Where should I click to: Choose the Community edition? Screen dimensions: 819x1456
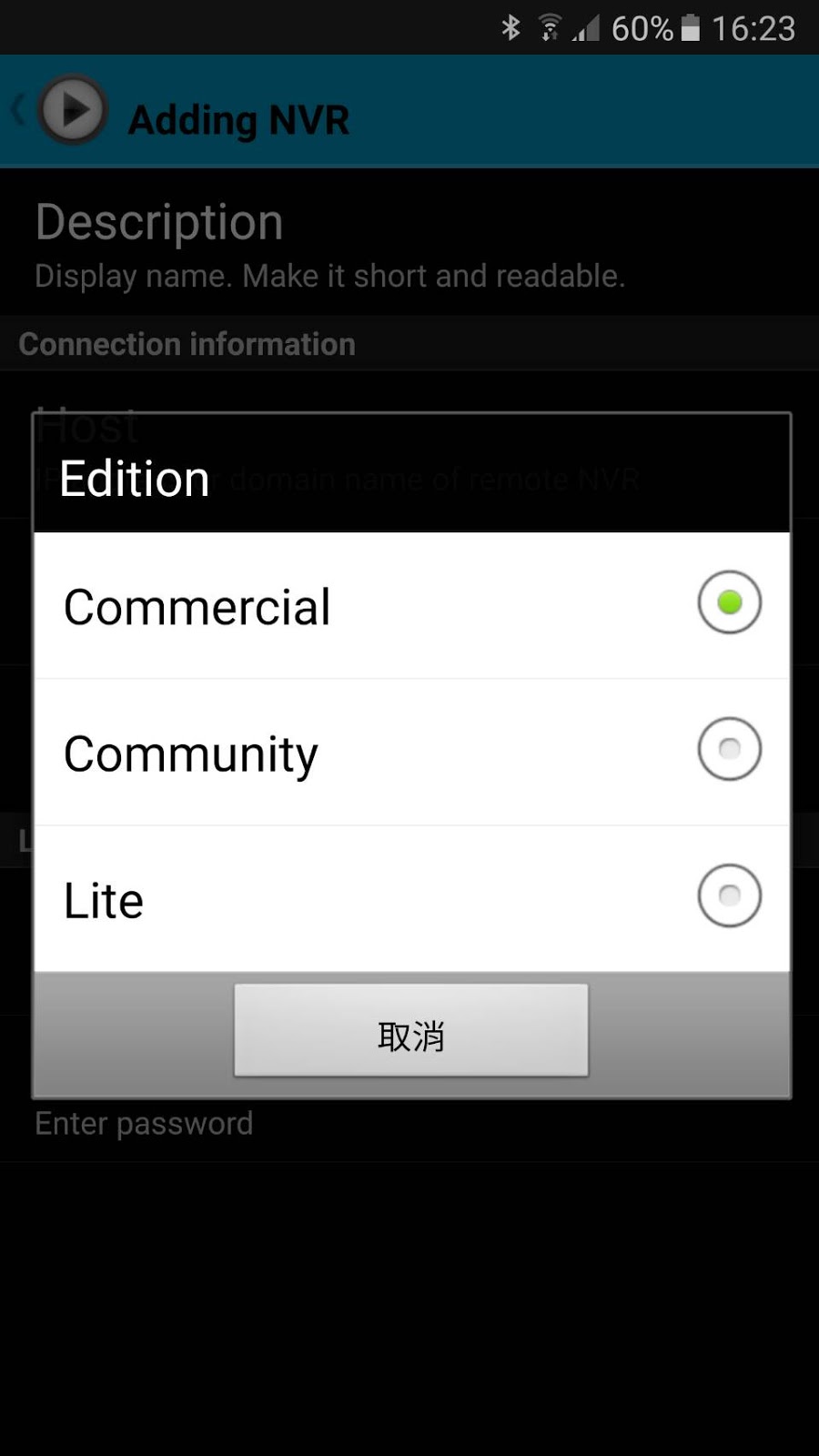pos(411,753)
